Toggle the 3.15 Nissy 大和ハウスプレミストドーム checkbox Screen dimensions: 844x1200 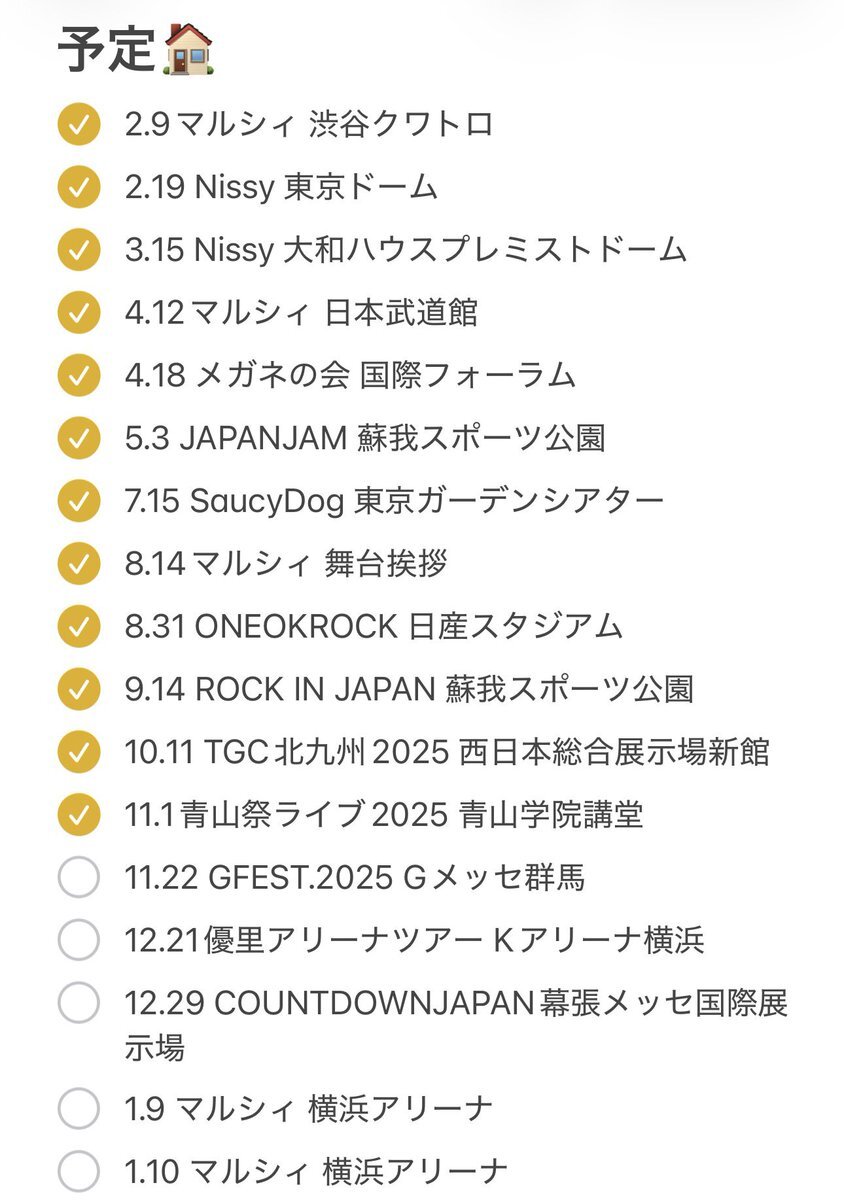79,250
